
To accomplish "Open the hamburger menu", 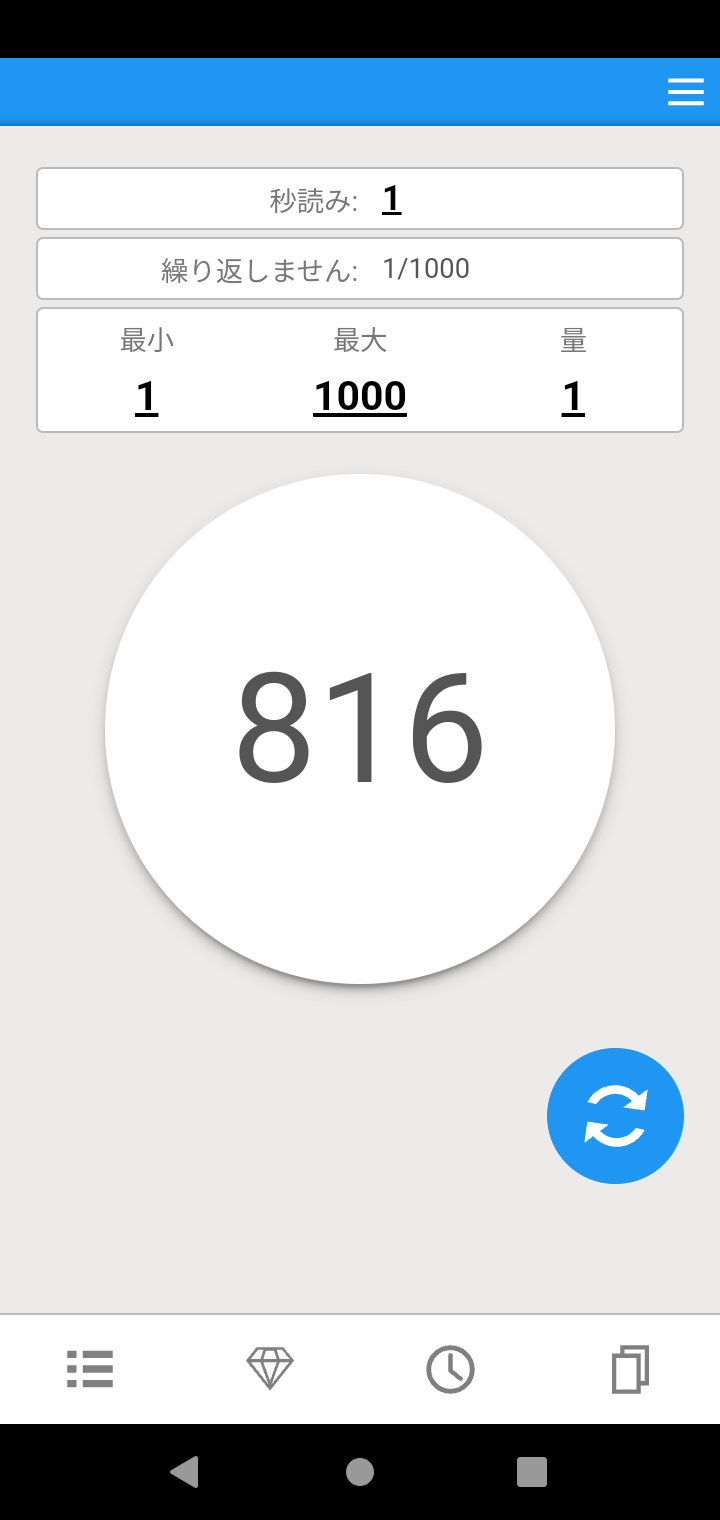I will tap(685, 92).
